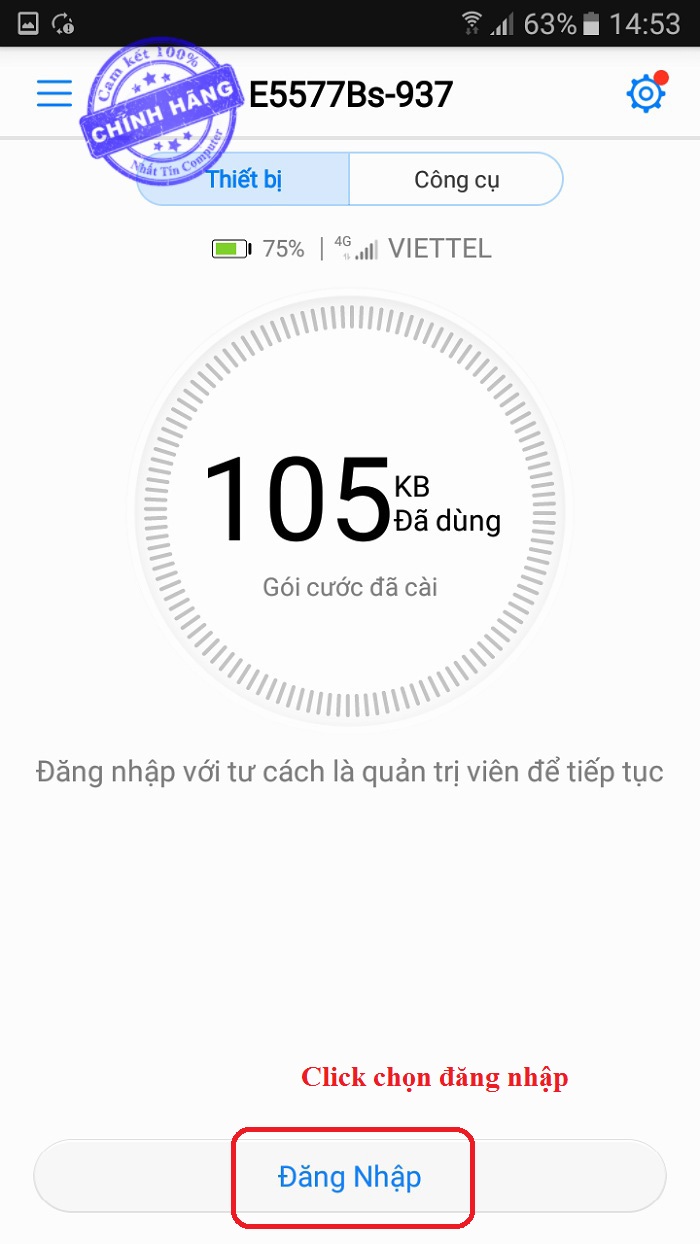Switch to the Công cụ tab
The image size is (700, 1244).
click(456, 180)
